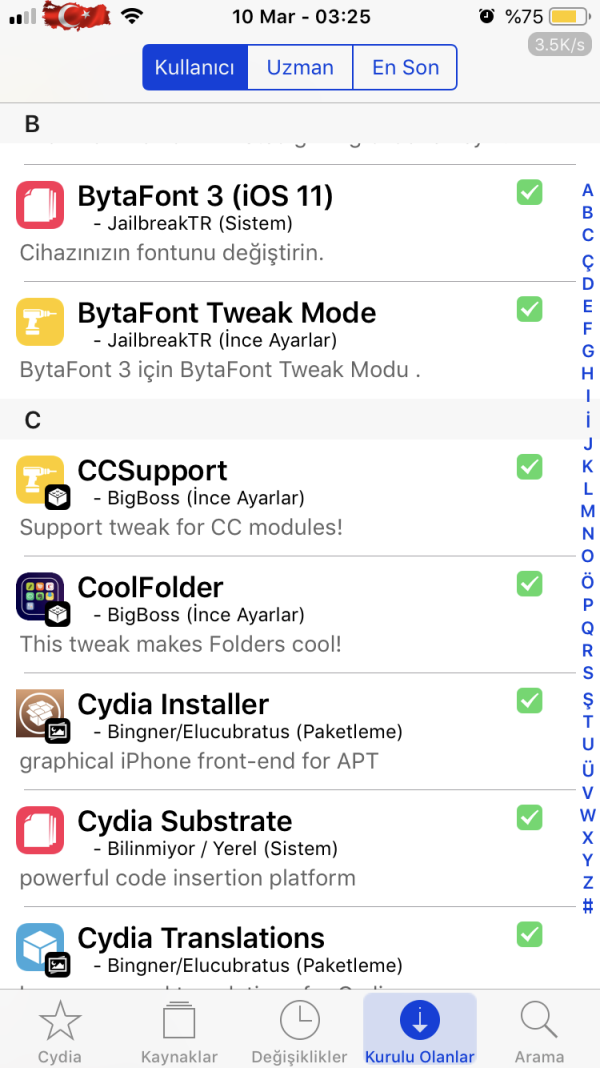This screenshot has width=600, height=1068.
Task: Open Cydia Installer package
Action: tap(280, 731)
